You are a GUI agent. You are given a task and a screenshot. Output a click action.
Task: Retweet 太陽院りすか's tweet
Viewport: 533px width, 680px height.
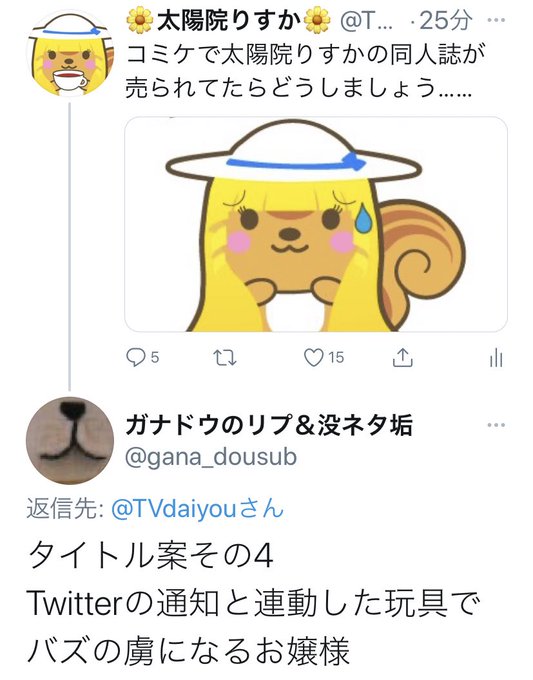[225, 358]
